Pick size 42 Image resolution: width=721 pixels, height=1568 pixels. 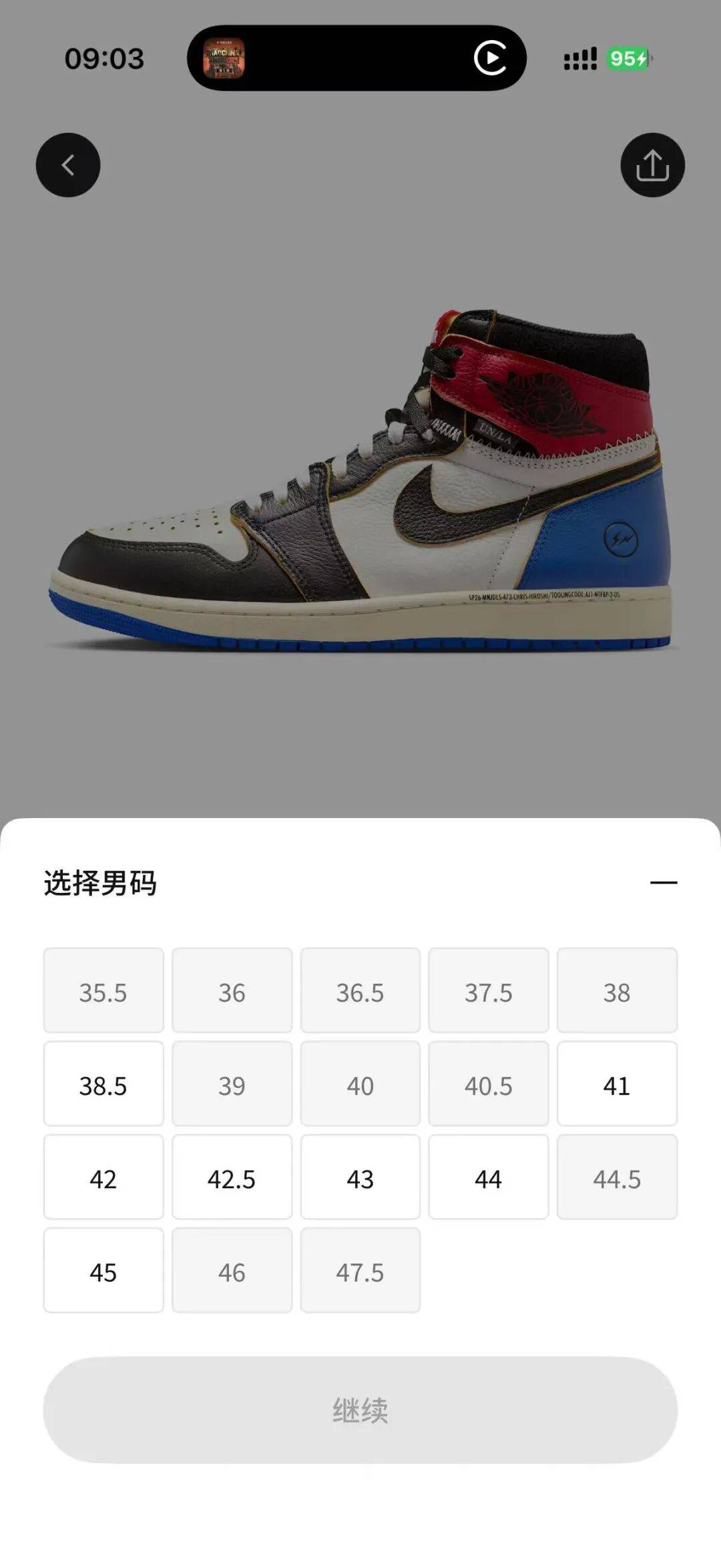coord(103,1177)
